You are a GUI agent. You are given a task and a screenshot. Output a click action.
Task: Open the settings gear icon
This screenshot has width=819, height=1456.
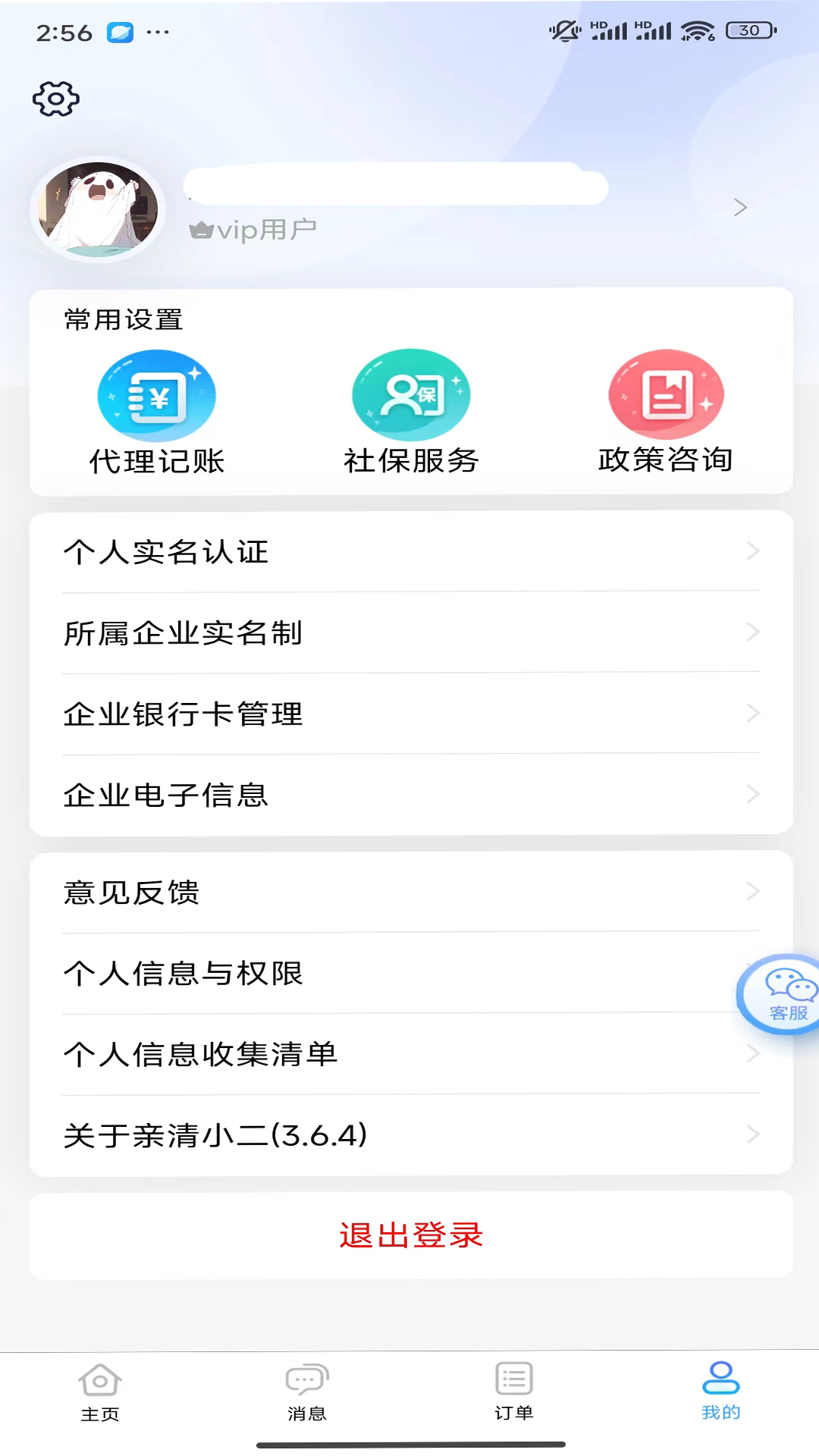pyautogui.click(x=55, y=99)
